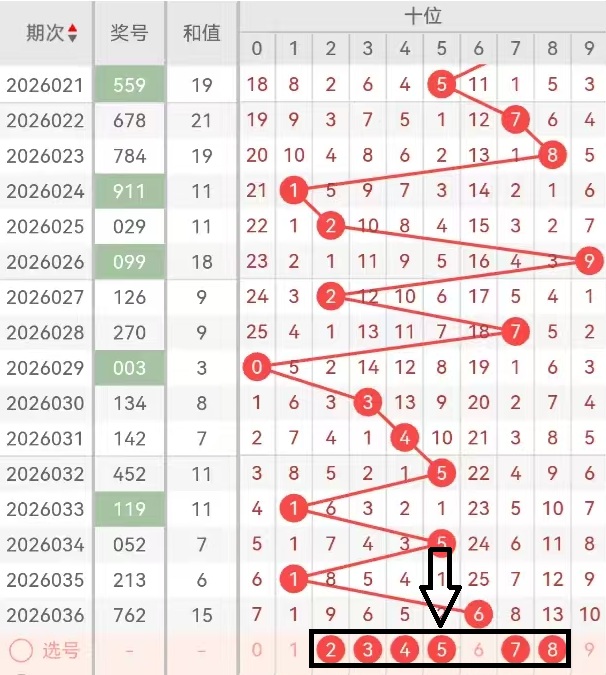Deselect digit 3 in the 选号 row
Viewport: 606px width, 675px height.
[368, 651]
